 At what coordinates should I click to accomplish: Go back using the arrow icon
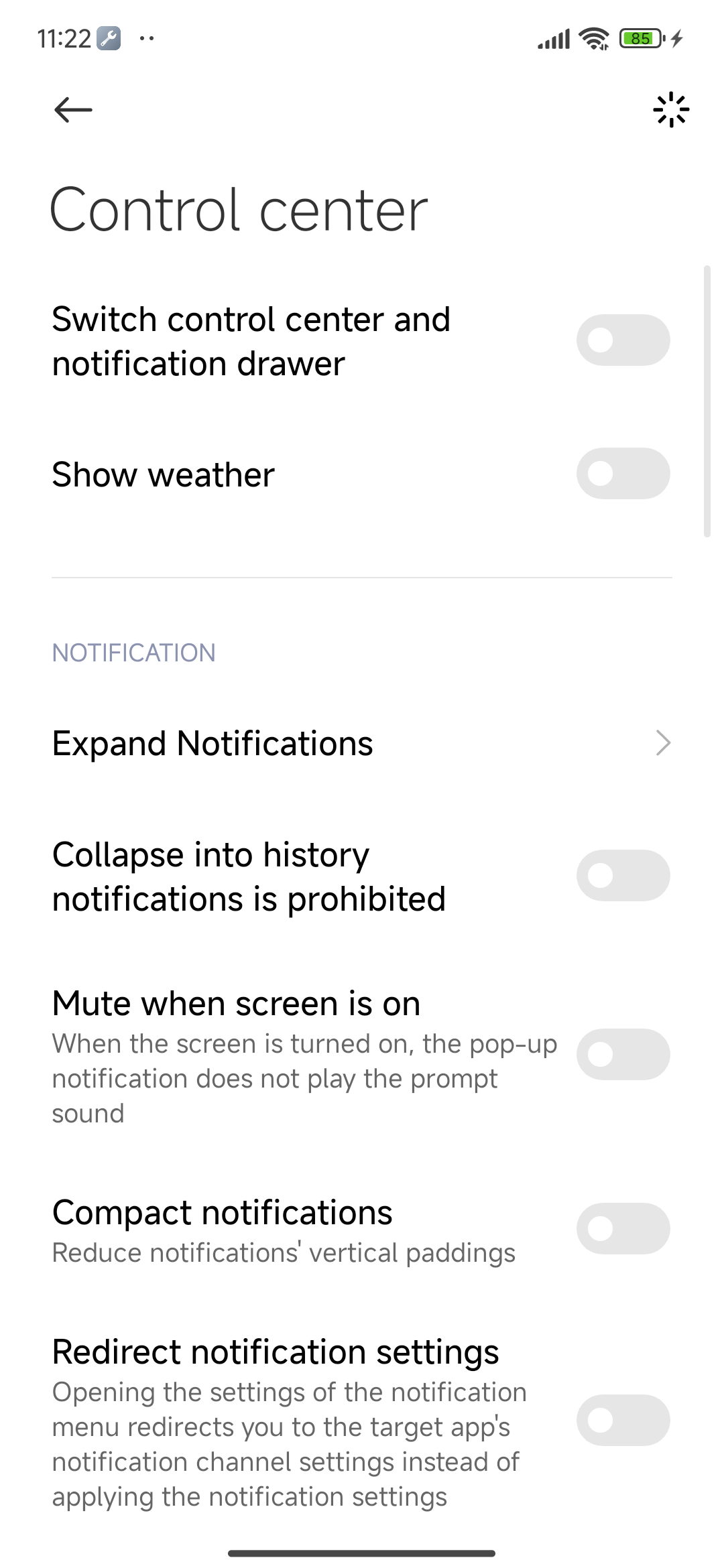click(x=73, y=110)
